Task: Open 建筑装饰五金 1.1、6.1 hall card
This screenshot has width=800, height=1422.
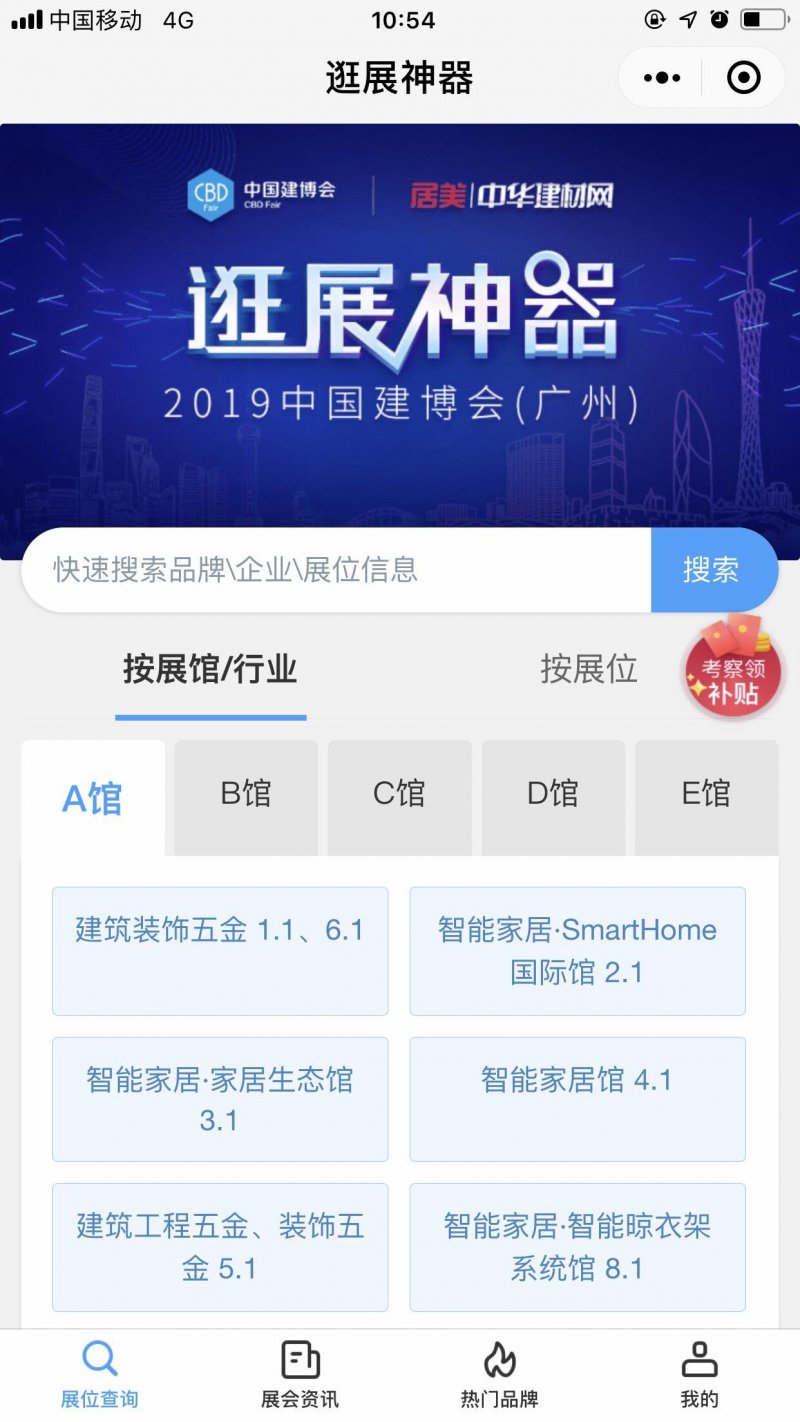Action: (220, 951)
